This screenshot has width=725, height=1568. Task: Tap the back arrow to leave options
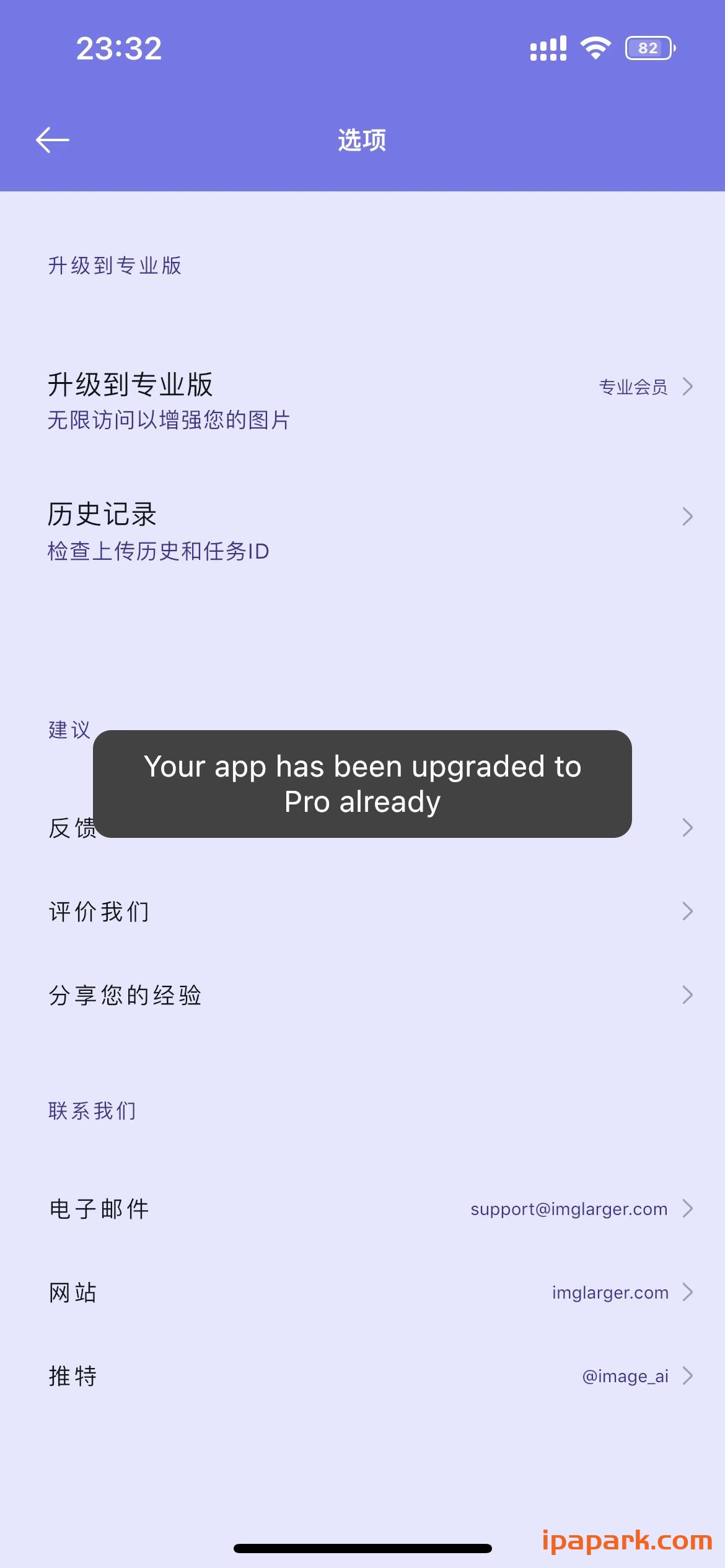(53, 140)
